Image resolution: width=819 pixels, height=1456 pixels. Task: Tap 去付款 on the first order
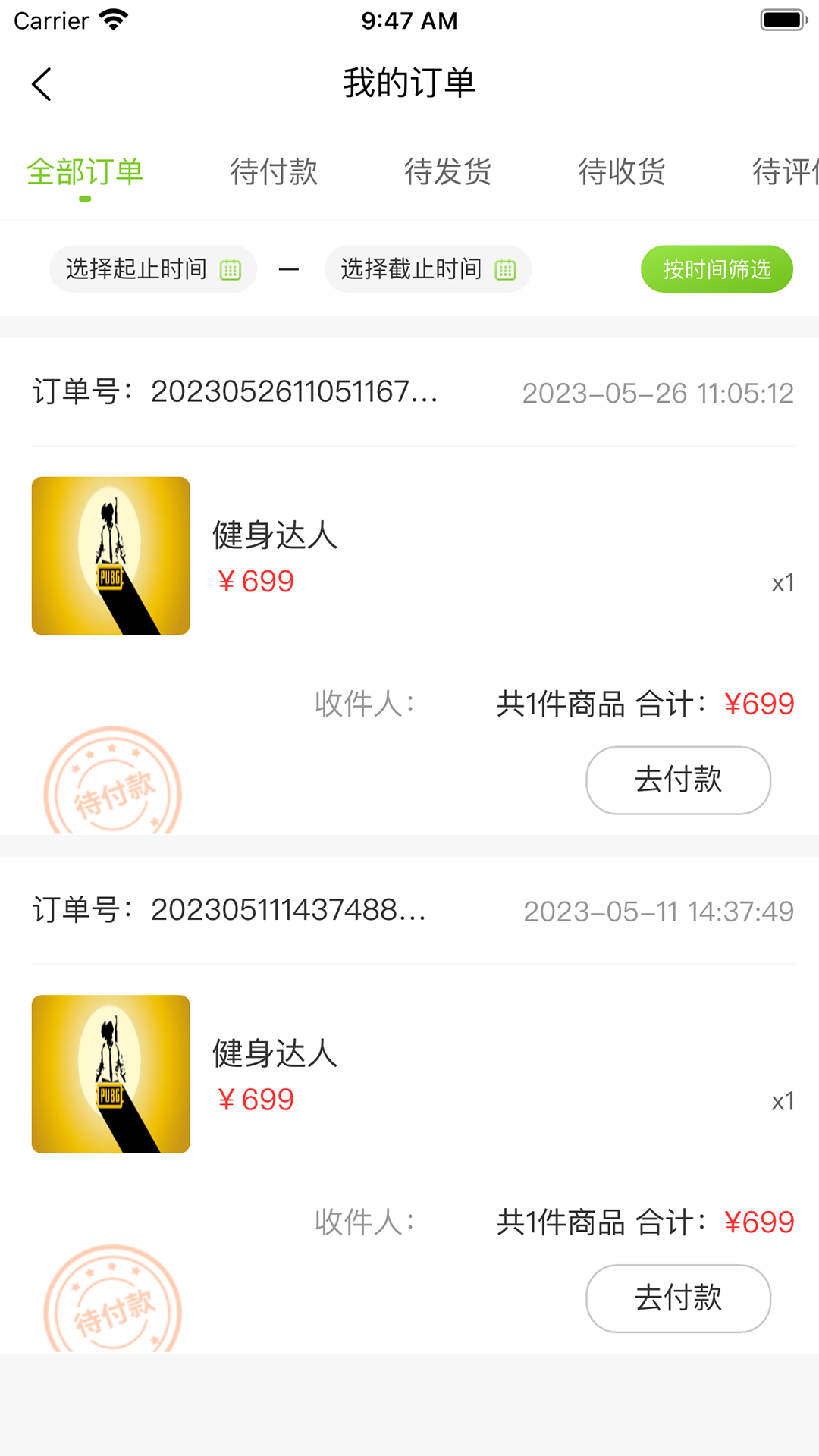click(678, 780)
